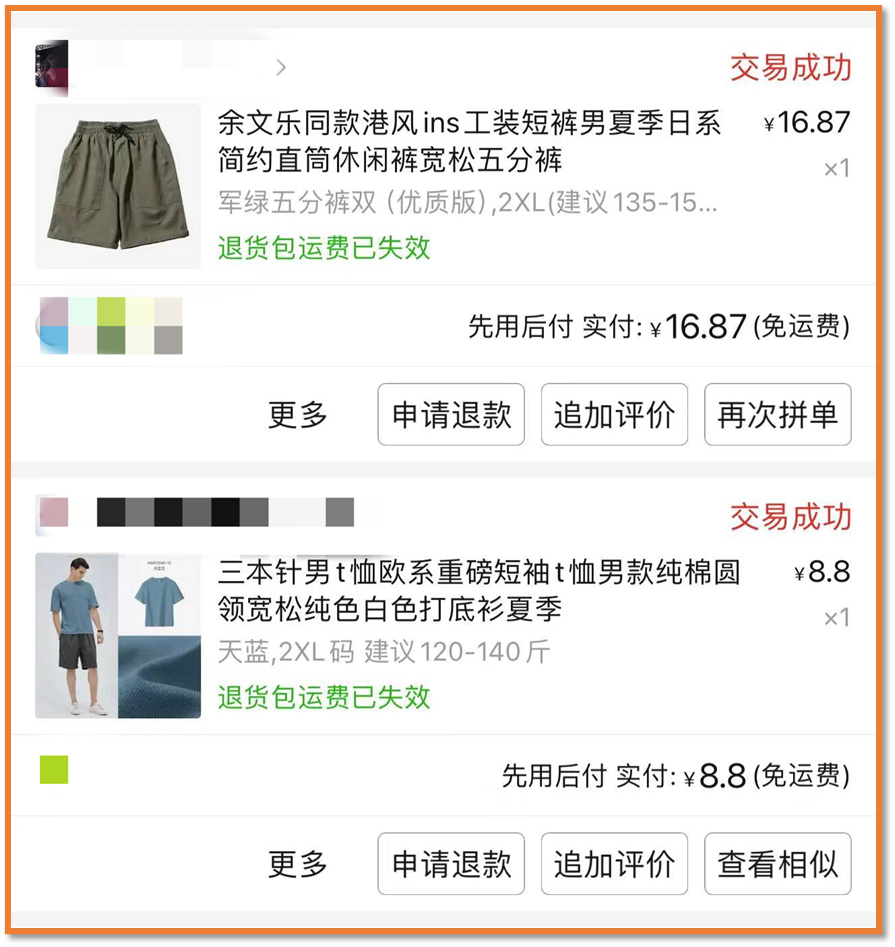
Task: Add a follow-up review (追加评价) for 工装短裤
Action: pyautogui.click(x=614, y=415)
